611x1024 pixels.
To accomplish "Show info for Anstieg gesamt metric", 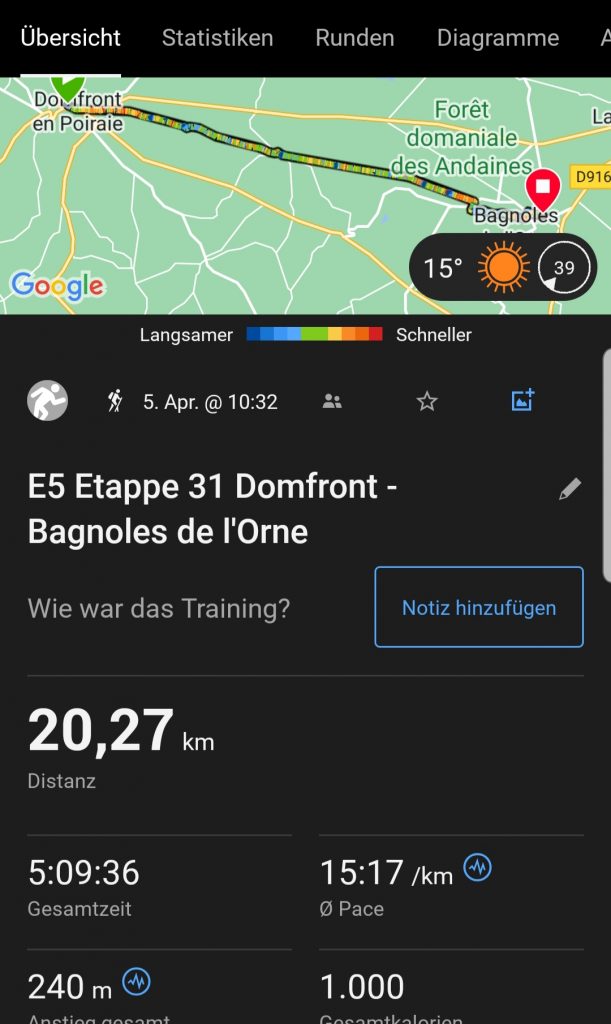I will click(136, 982).
